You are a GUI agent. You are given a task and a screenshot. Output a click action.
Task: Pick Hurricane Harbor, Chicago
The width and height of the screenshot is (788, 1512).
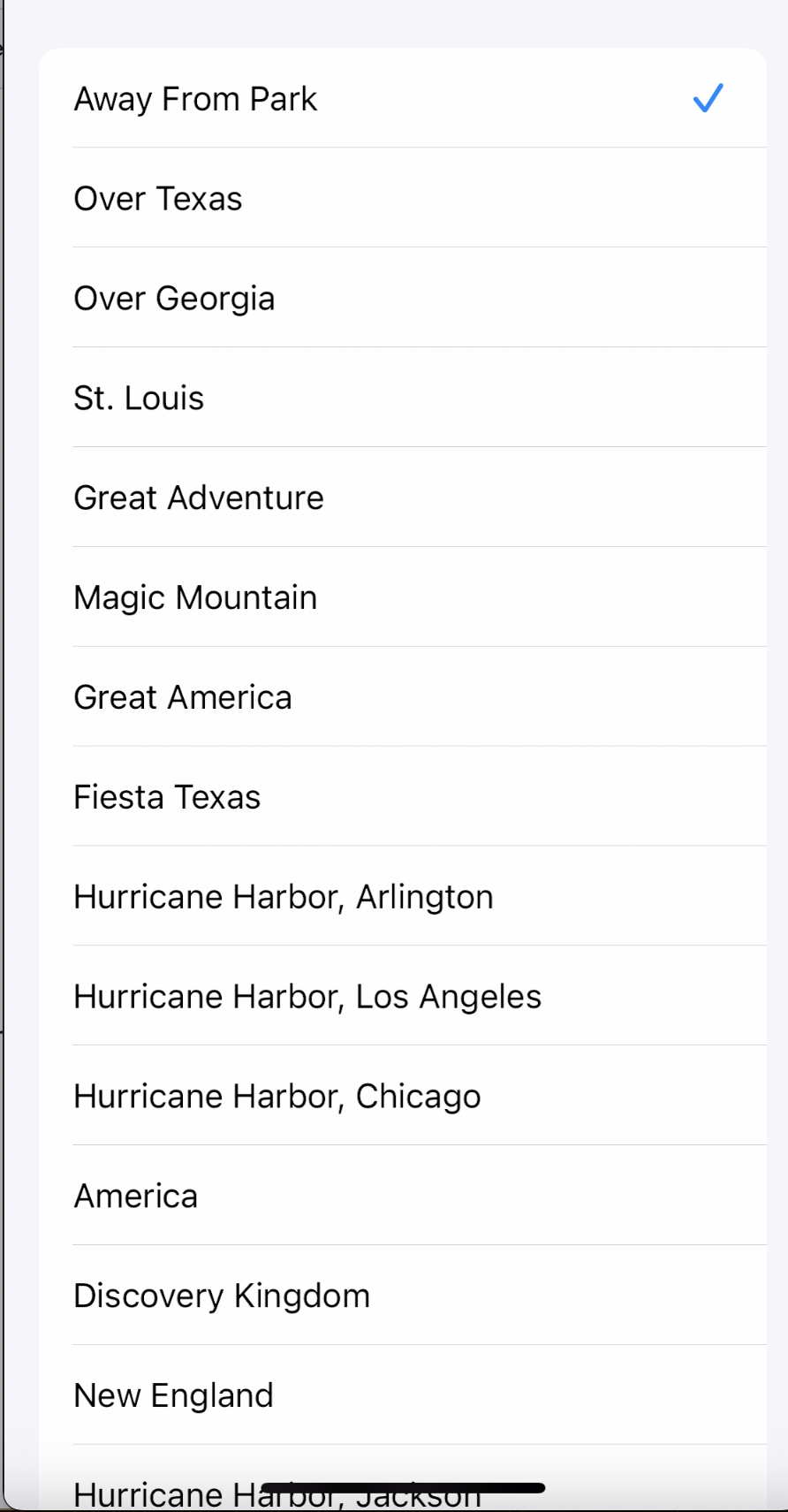[x=403, y=1097]
